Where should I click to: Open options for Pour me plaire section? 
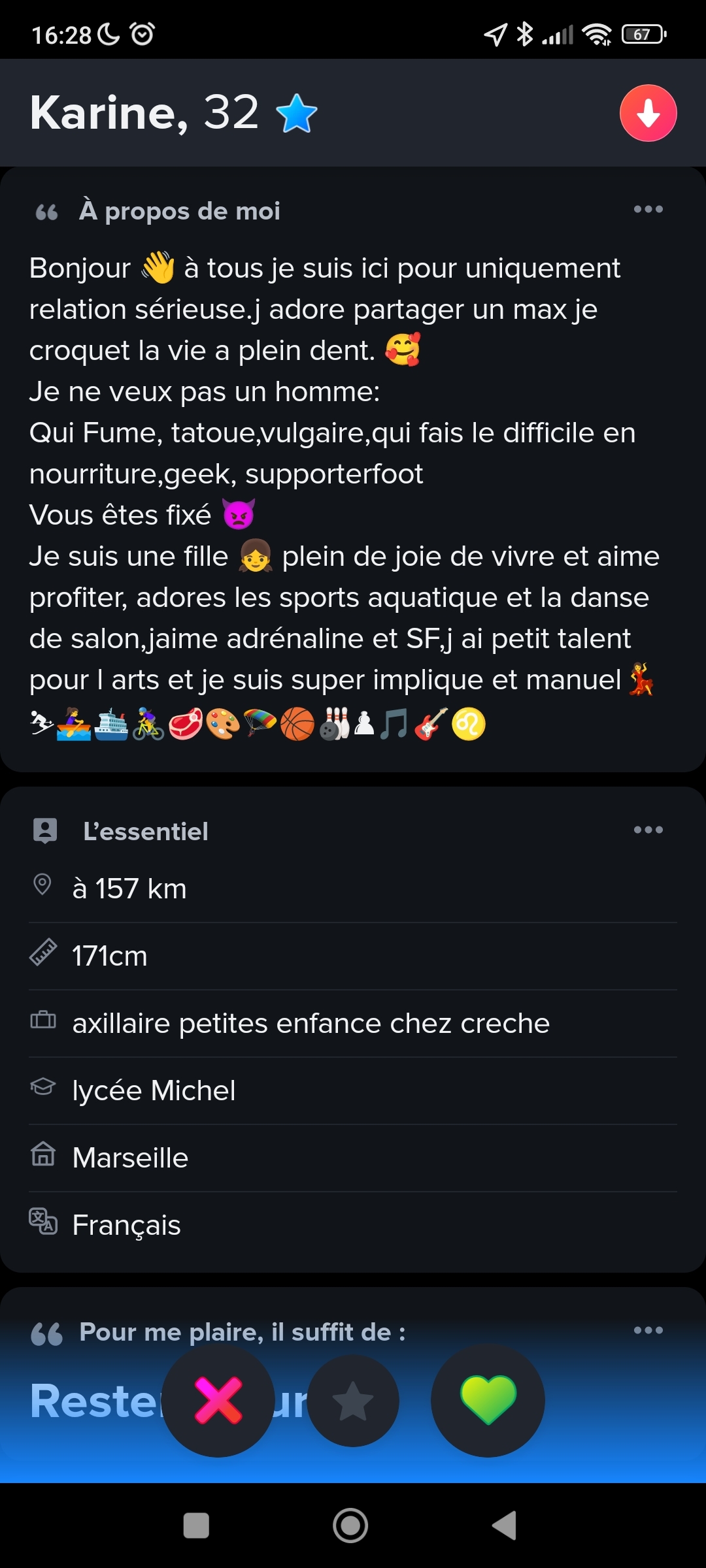[x=648, y=1330]
